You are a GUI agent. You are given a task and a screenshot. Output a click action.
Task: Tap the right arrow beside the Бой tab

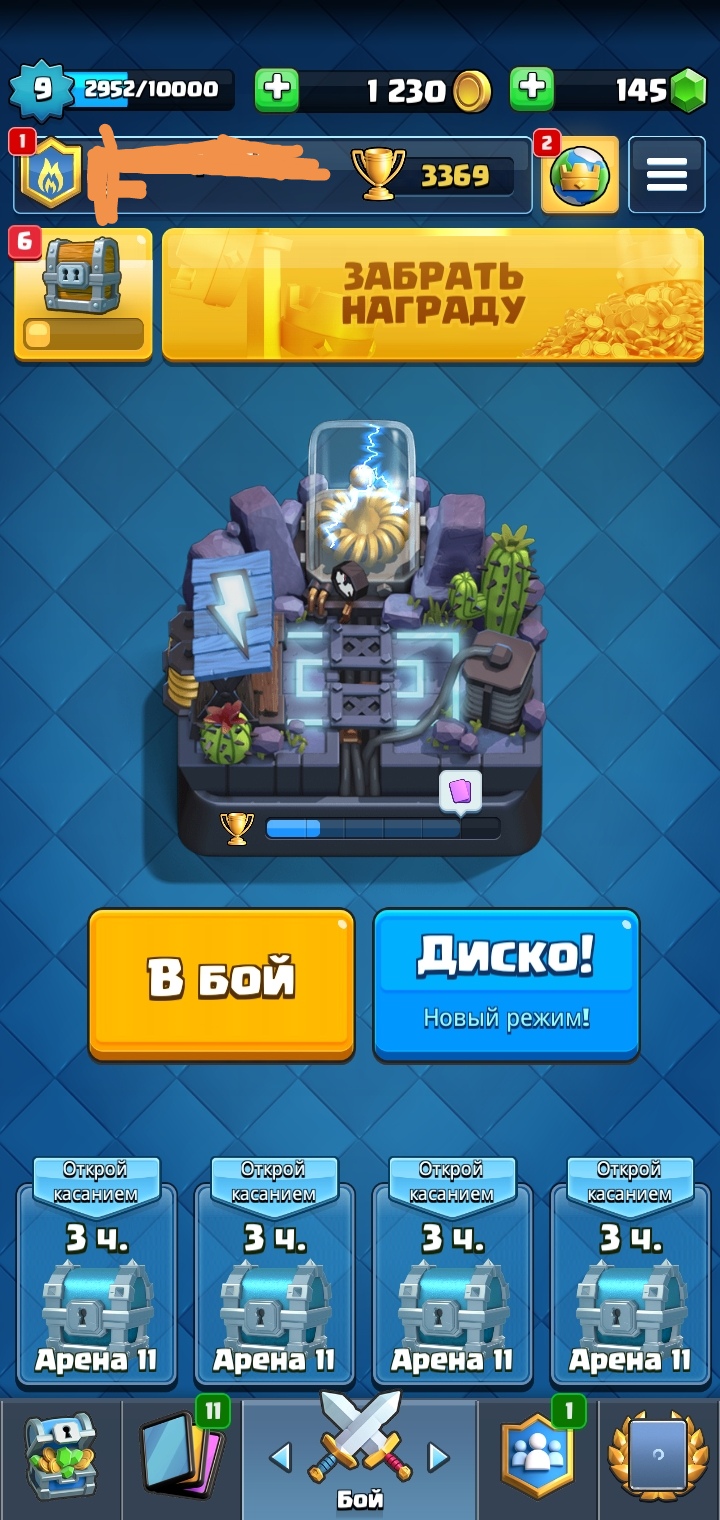(x=438, y=1457)
